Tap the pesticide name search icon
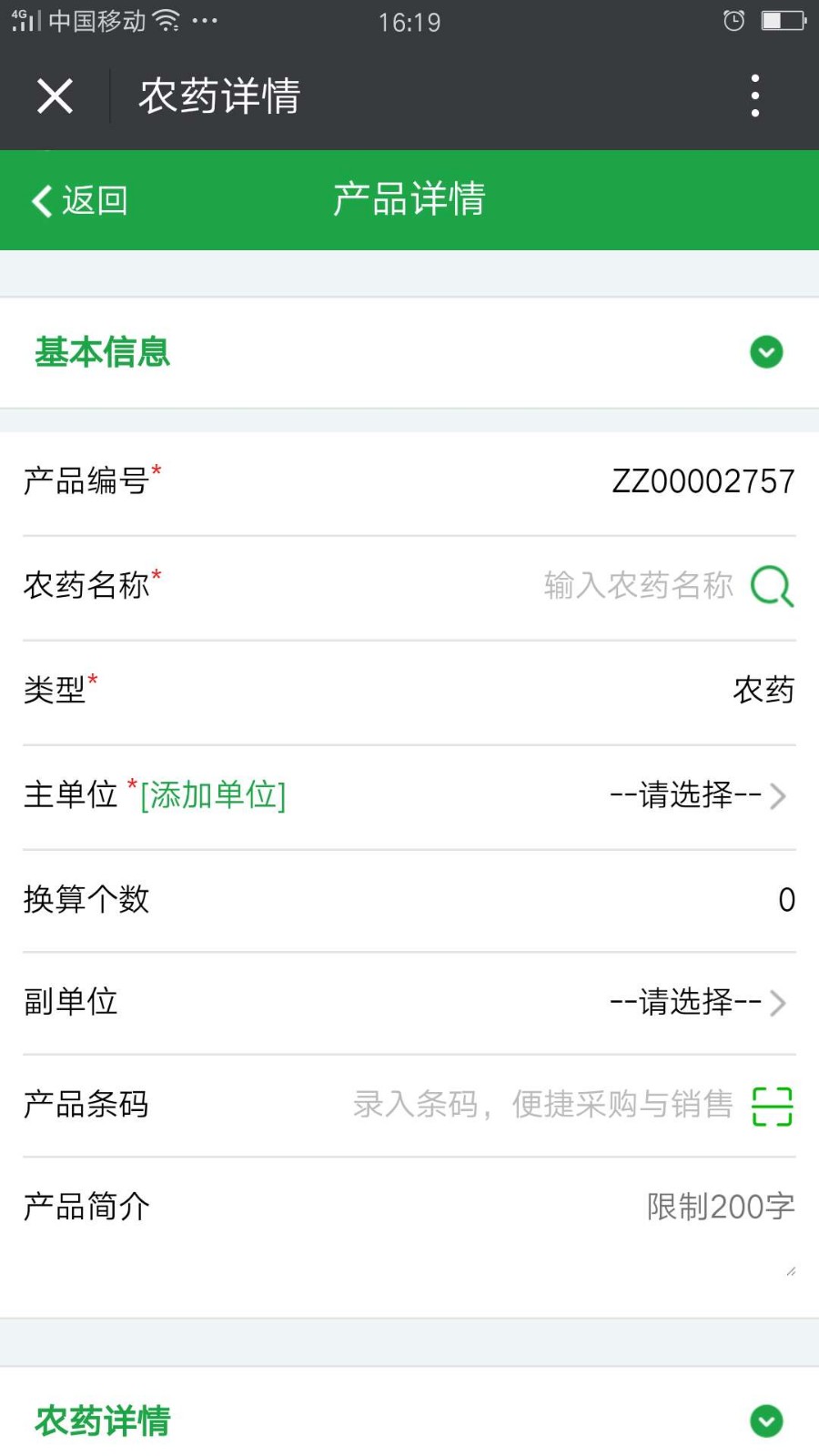This screenshot has width=819, height=1456. (x=772, y=586)
